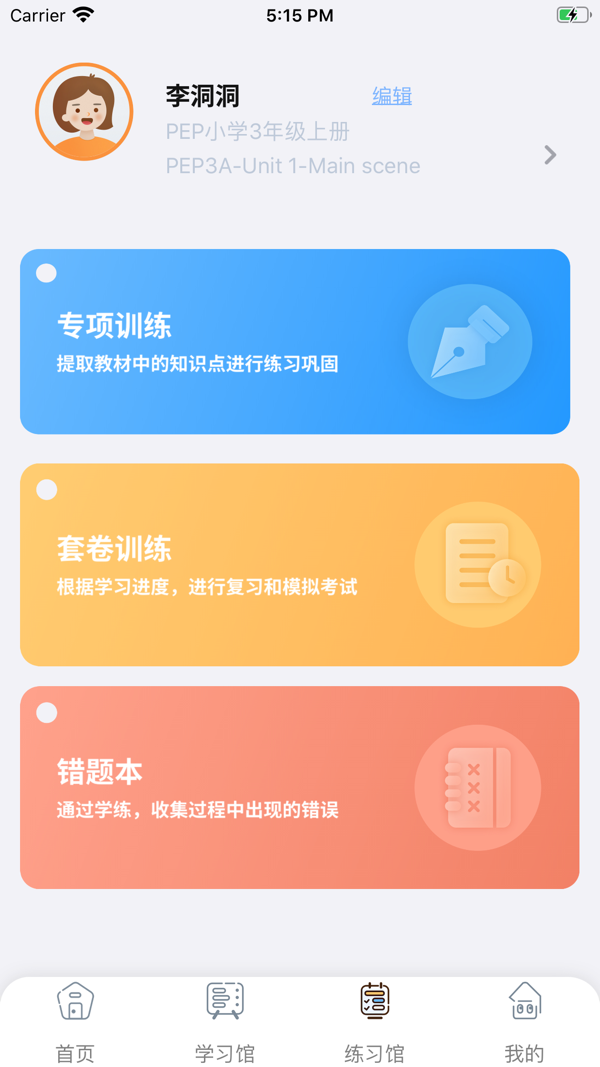
Task: Switch to the 学习馆 tab
Action: pyautogui.click(x=225, y=1022)
